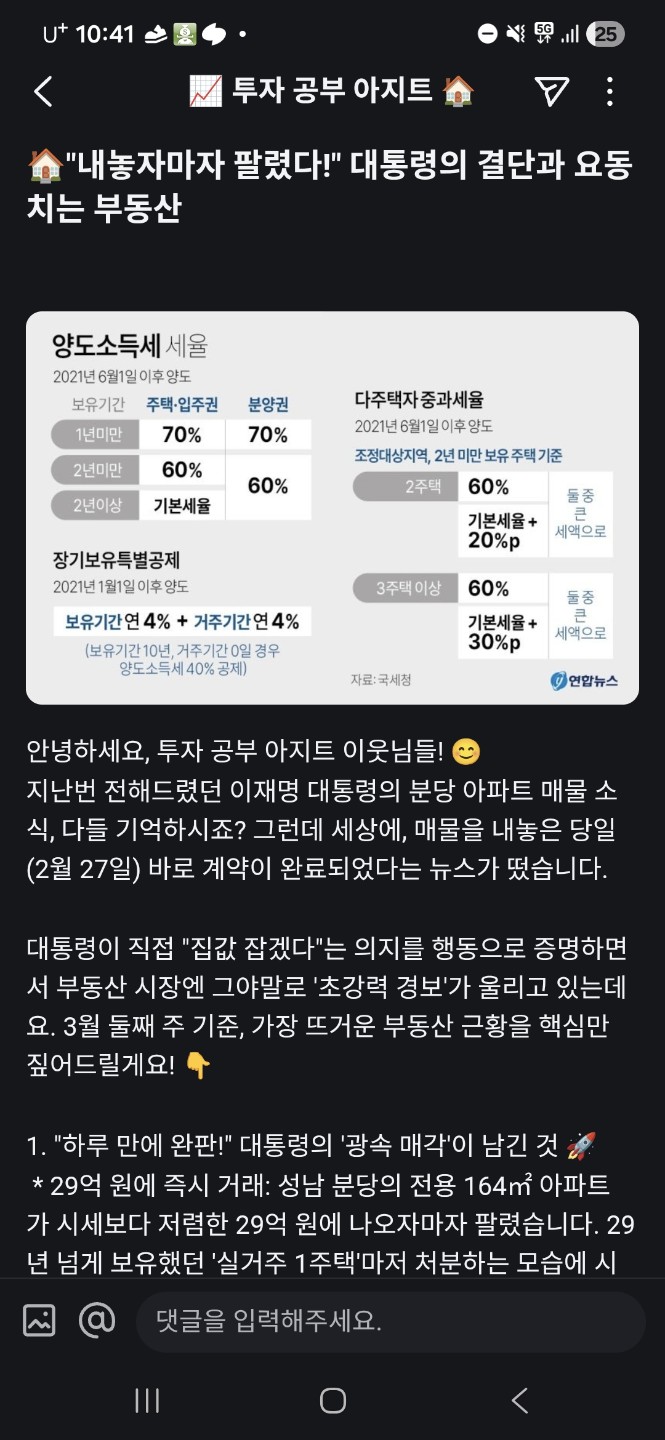Mention someone with the @ icon
The height and width of the screenshot is (1440, 665).
(x=97, y=1321)
